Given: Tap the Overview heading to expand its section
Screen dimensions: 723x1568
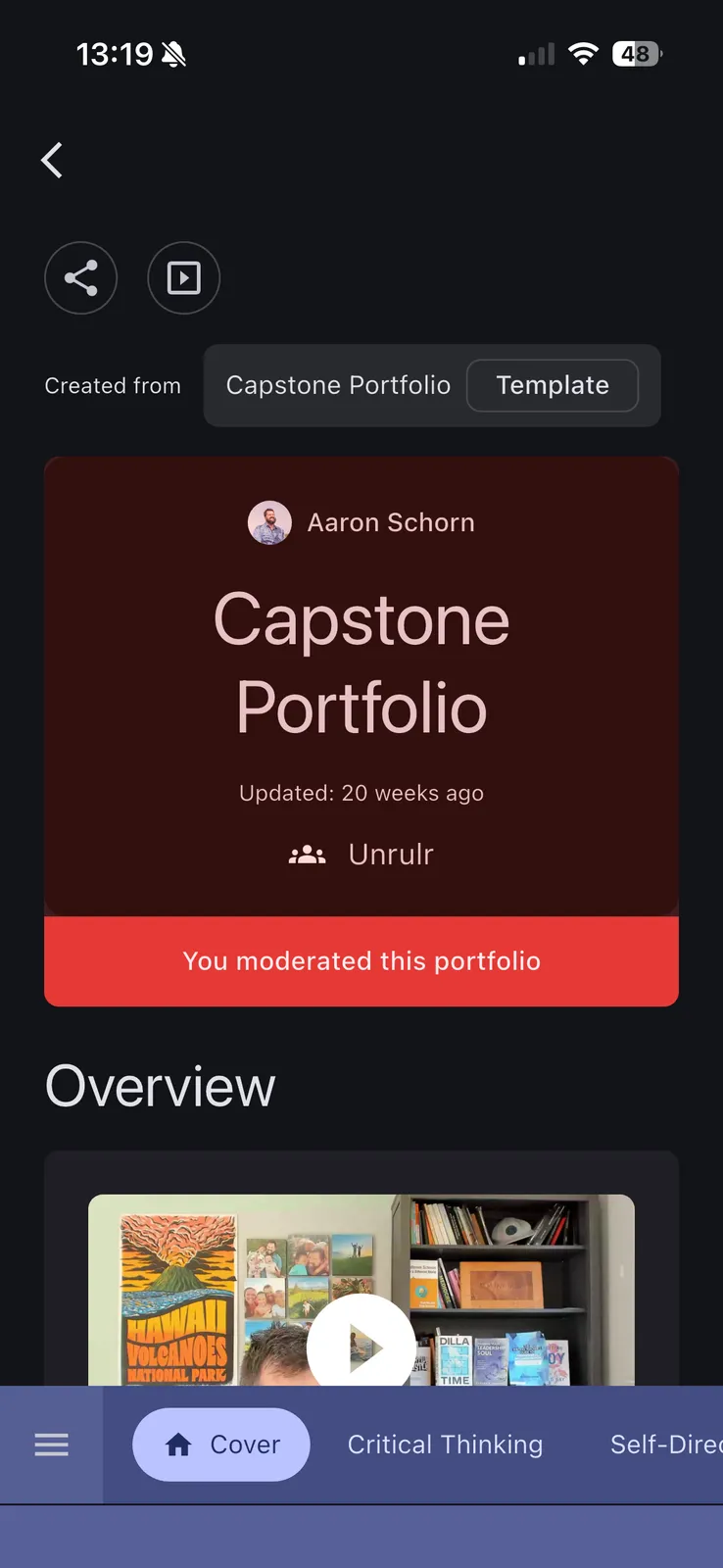Looking at the screenshot, I should point(160,1086).
